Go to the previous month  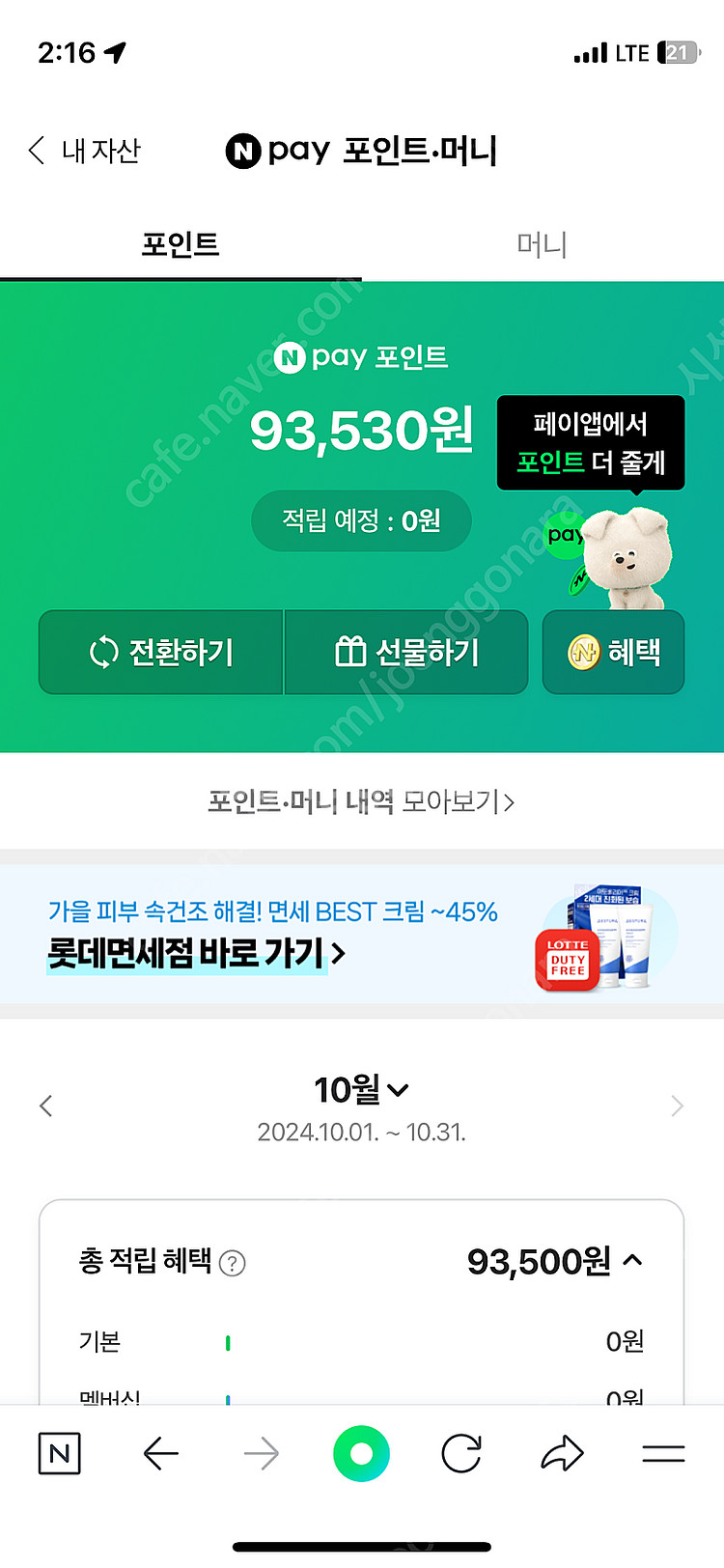point(45,1106)
